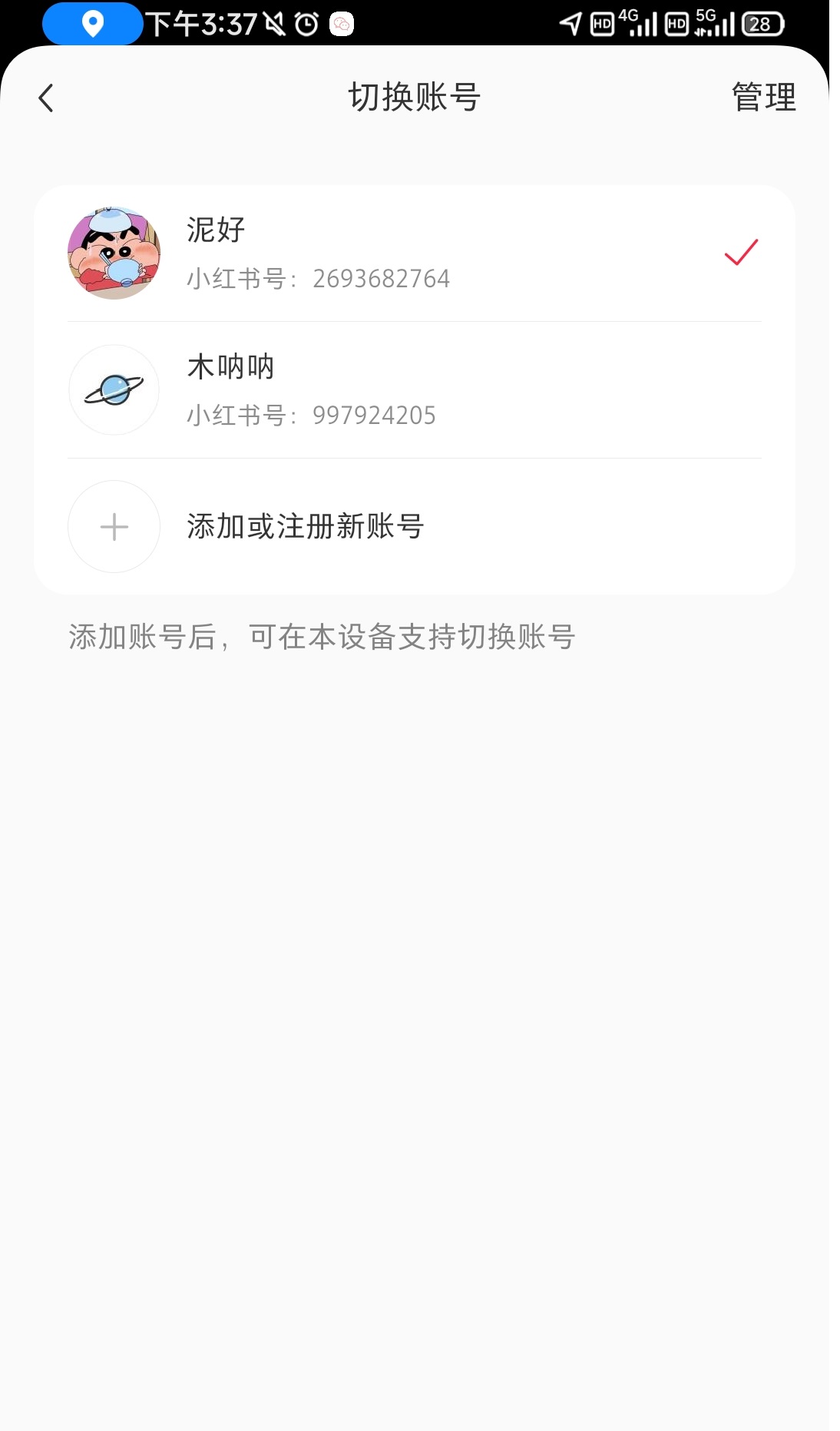
Task: Tap 添加或注册新账号 to register account
Action: [x=306, y=526]
